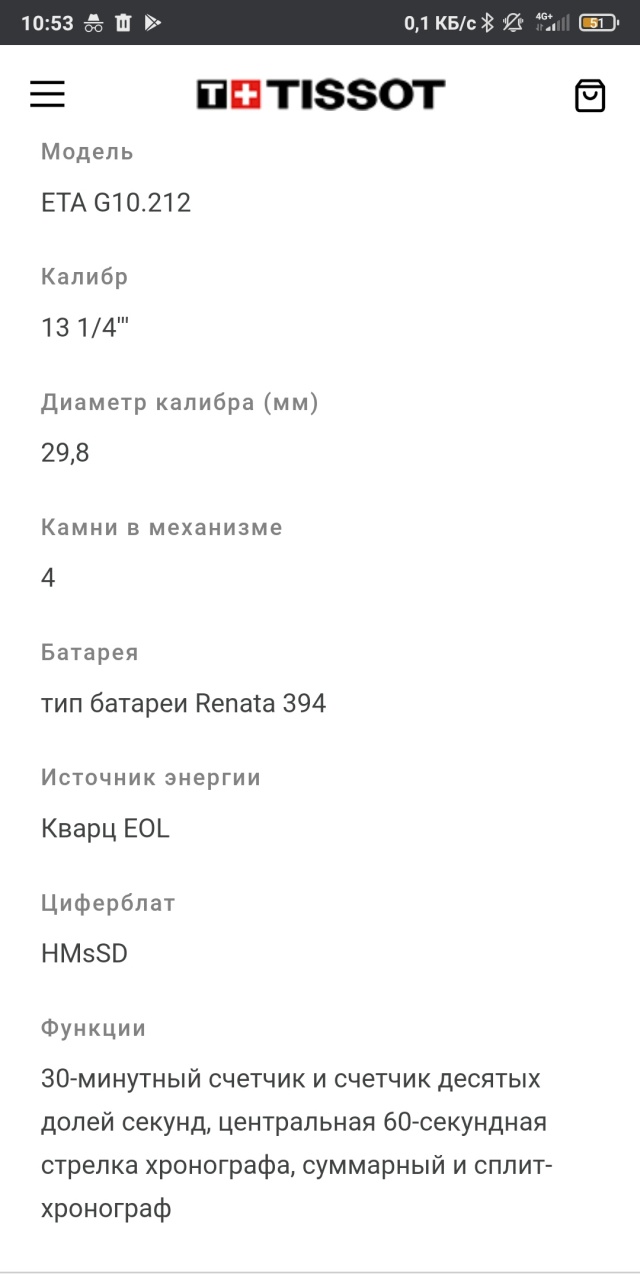Open the shopping bag cart
The width and height of the screenshot is (640, 1280).
tap(590, 95)
